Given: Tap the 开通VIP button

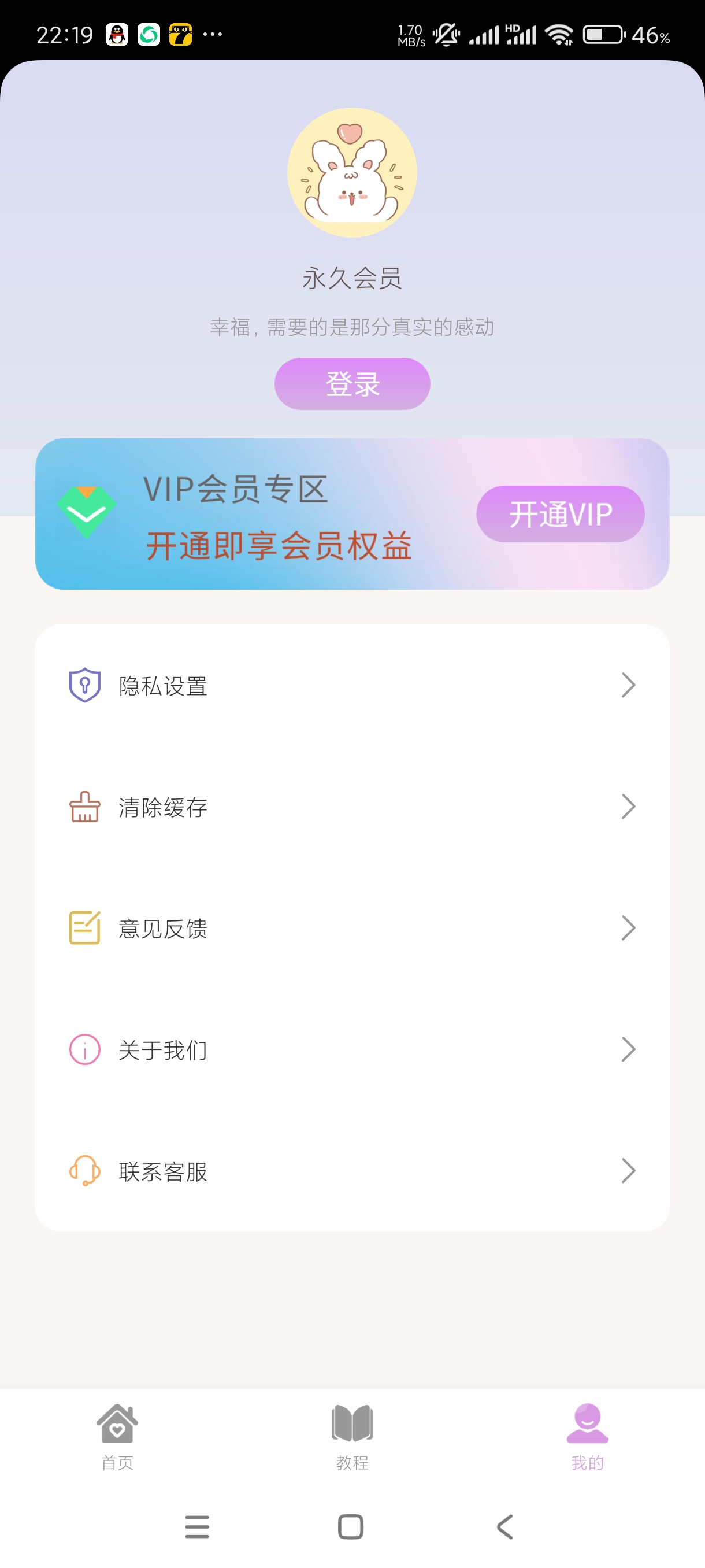Looking at the screenshot, I should tap(559, 514).
